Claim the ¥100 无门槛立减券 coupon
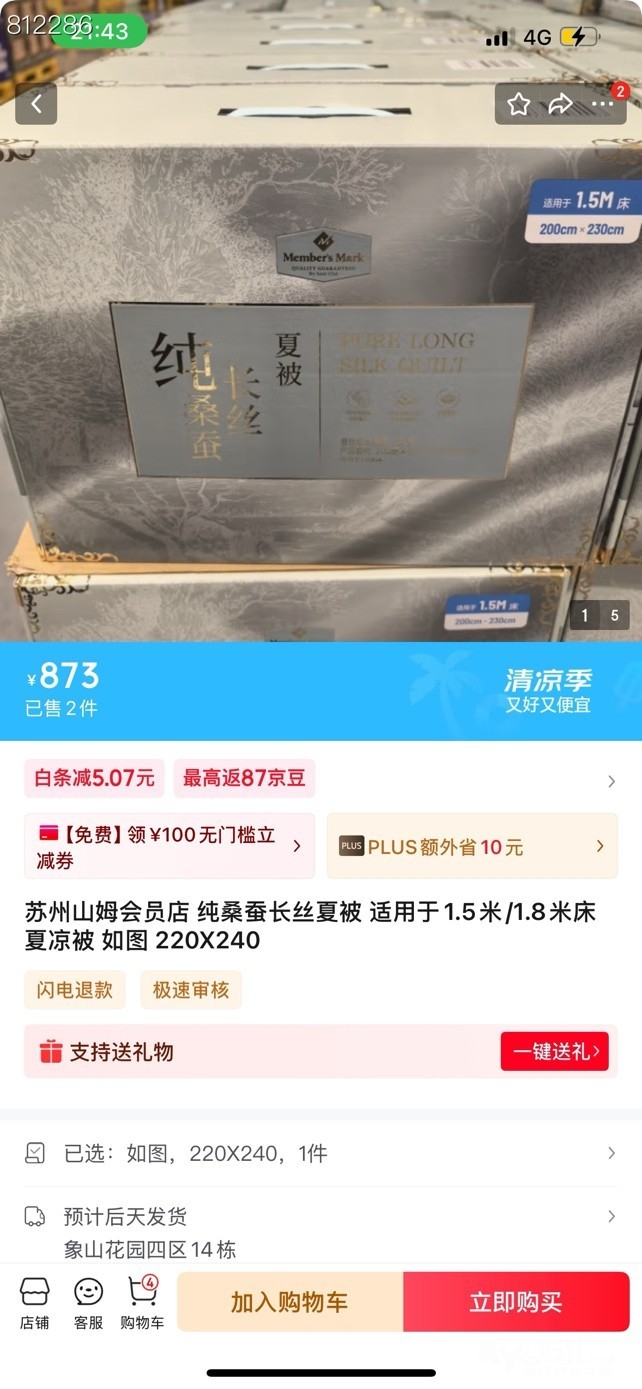 (170, 846)
